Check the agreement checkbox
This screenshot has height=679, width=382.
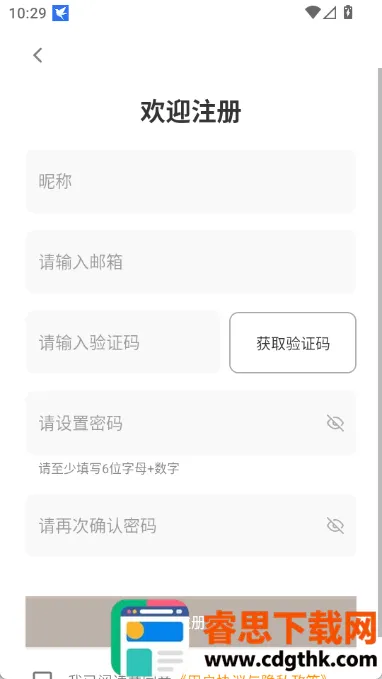pyautogui.click(x=43, y=675)
